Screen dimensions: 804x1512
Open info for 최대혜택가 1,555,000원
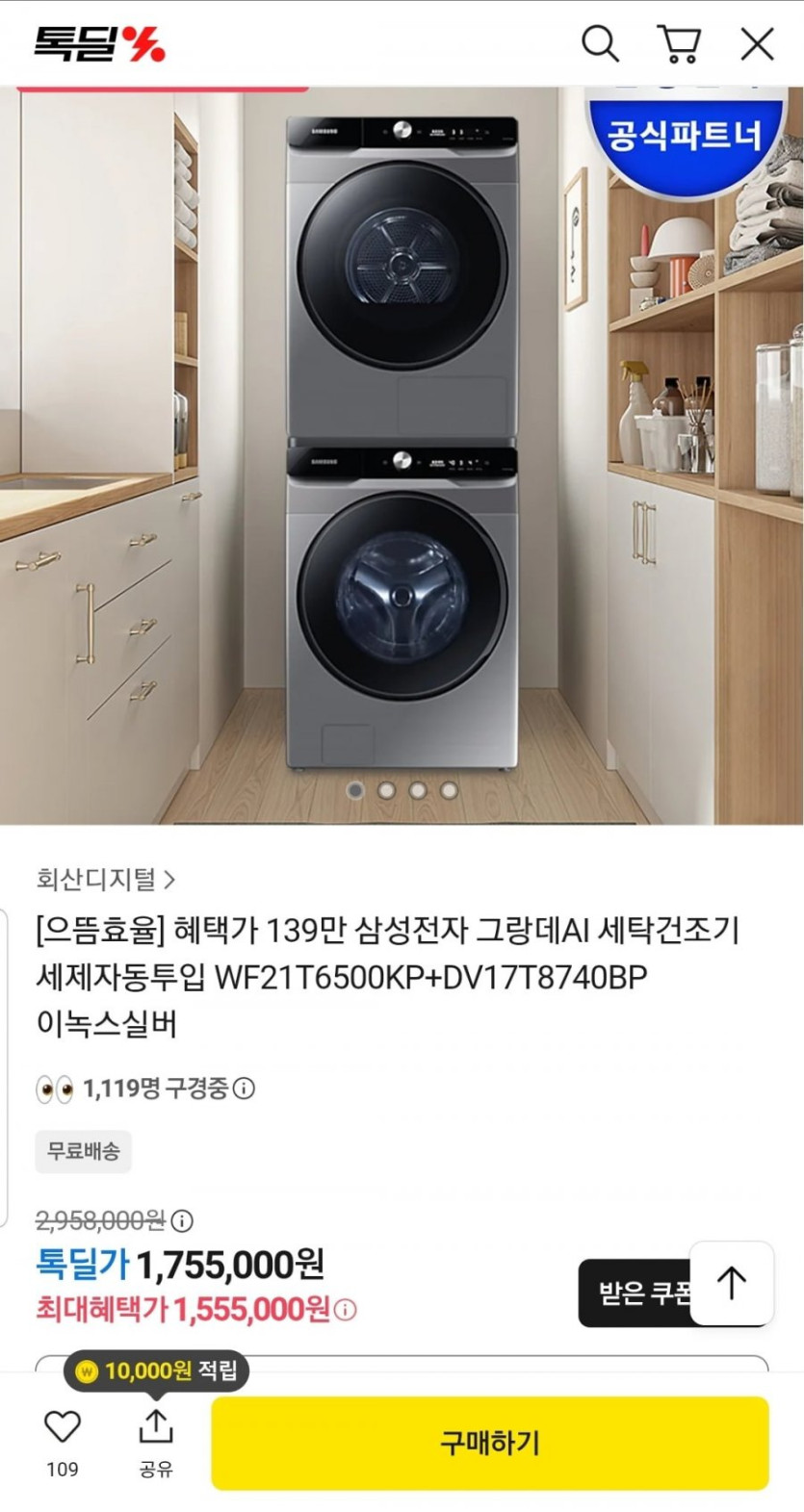[x=346, y=1310]
